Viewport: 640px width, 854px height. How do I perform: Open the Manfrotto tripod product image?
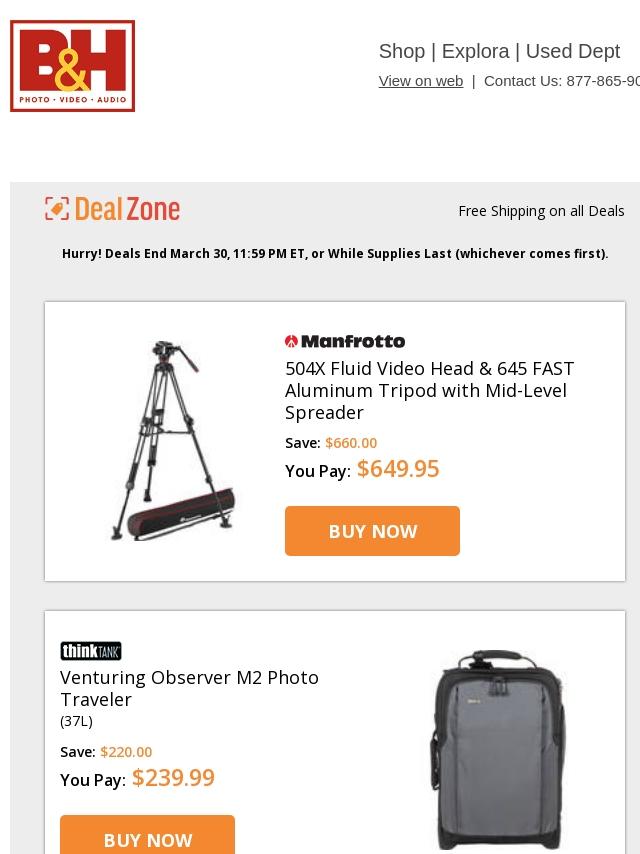[x=172, y=441]
